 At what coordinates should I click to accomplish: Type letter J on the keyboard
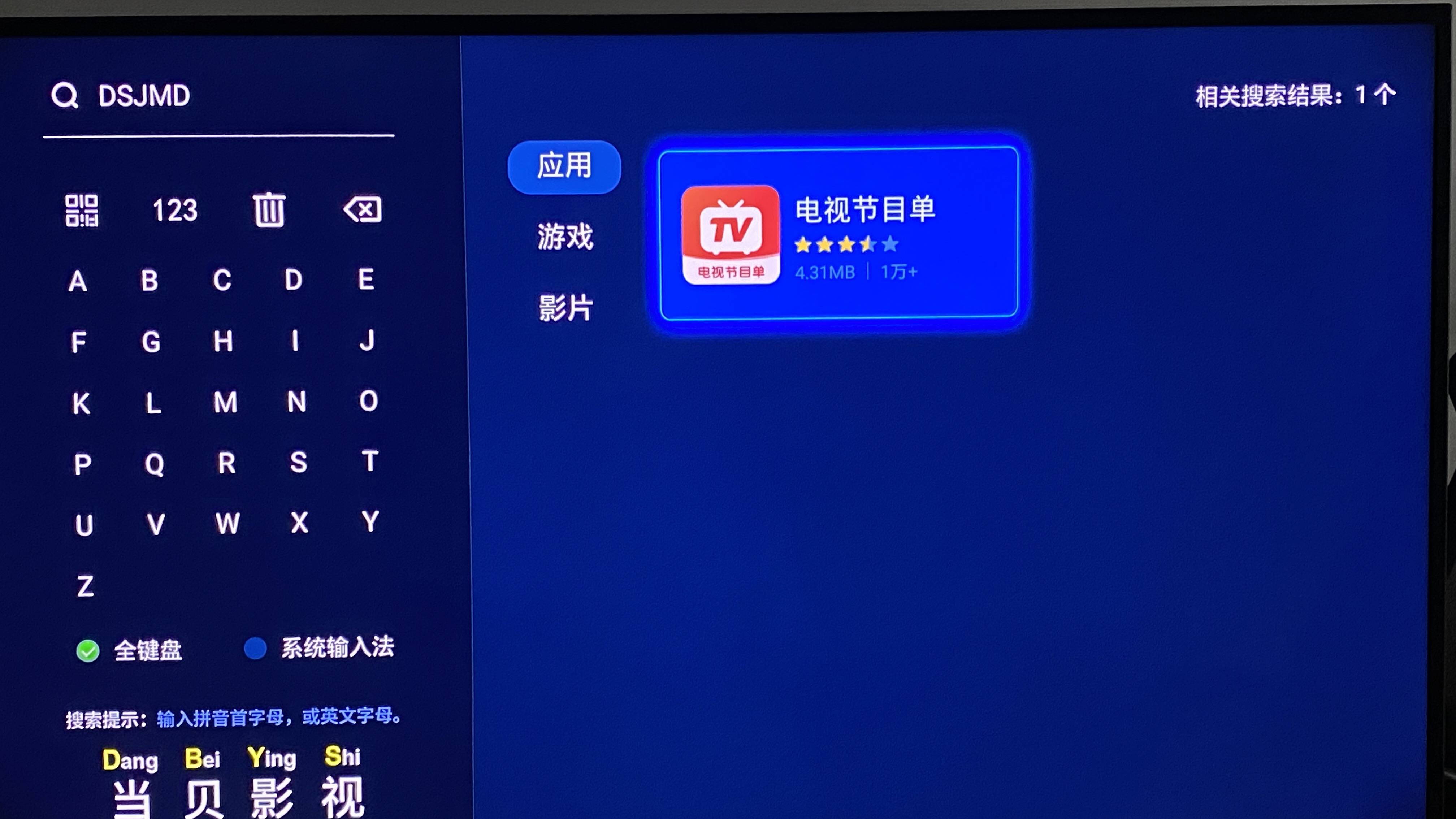point(367,341)
